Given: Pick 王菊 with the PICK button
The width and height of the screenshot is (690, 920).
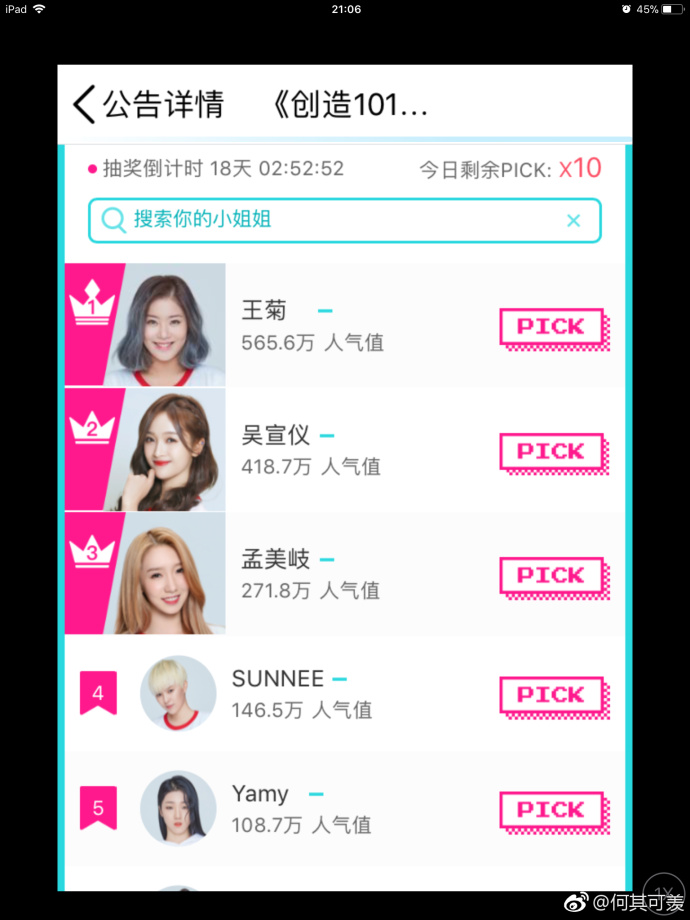Looking at the screenshot, I should (552, 328).
